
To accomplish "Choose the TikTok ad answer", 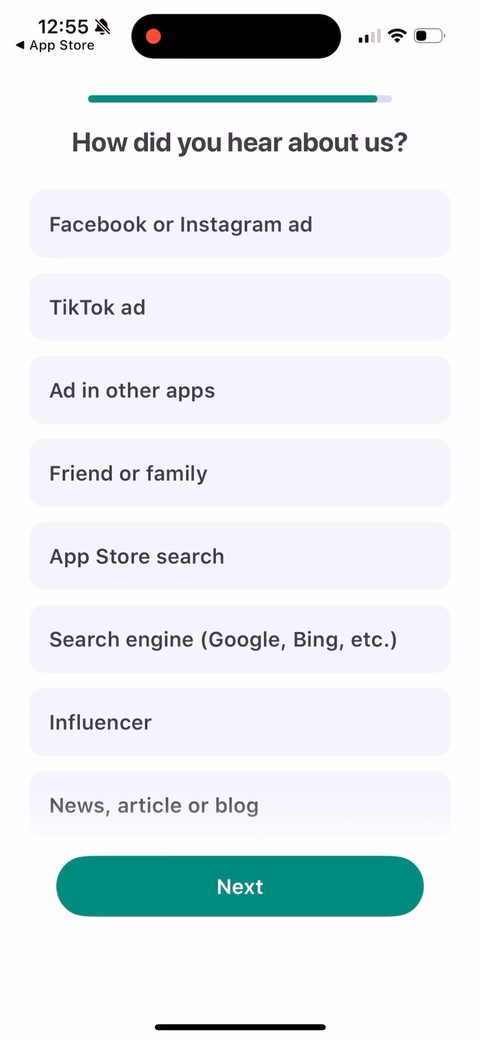I will [240, 307].
